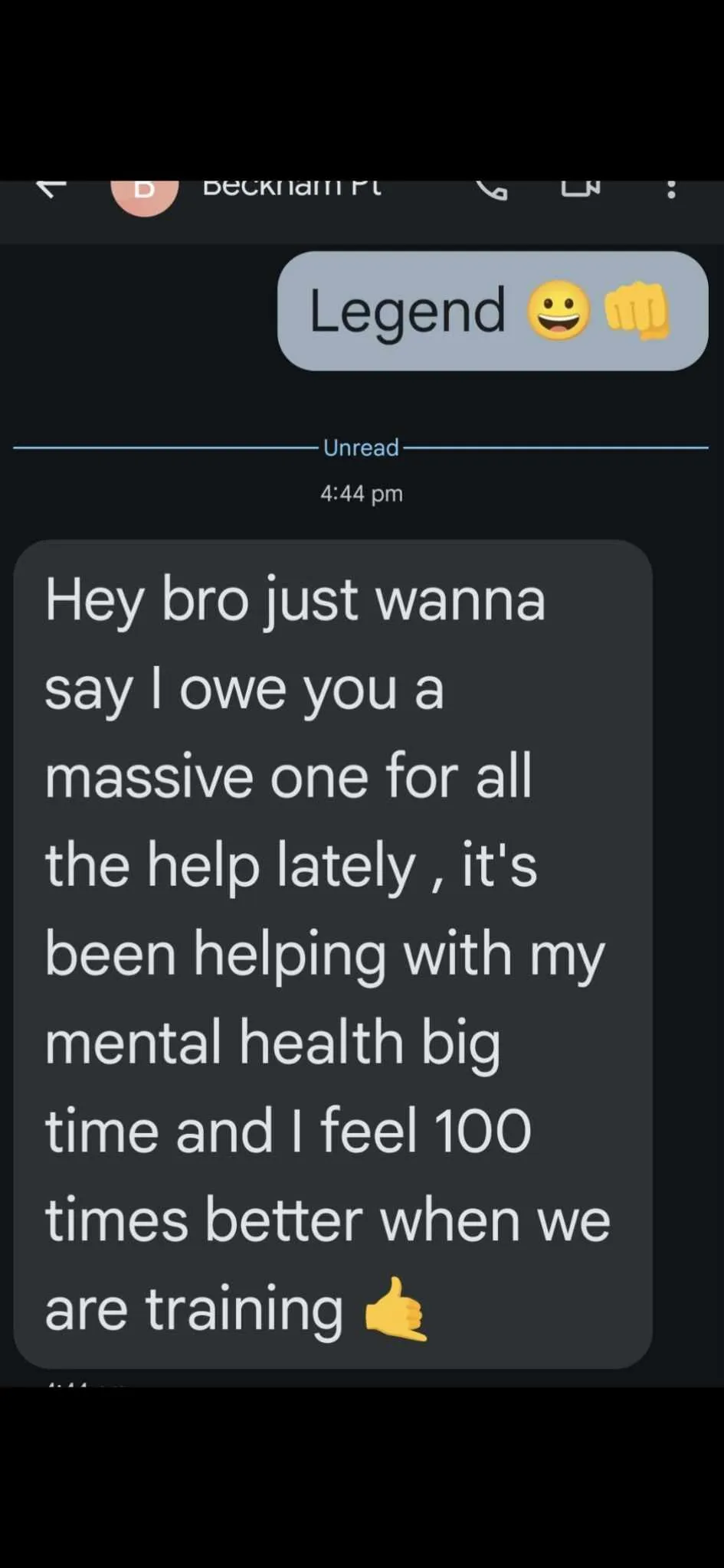
Task: Go back using the back arrow
Action: click(51, 188)
